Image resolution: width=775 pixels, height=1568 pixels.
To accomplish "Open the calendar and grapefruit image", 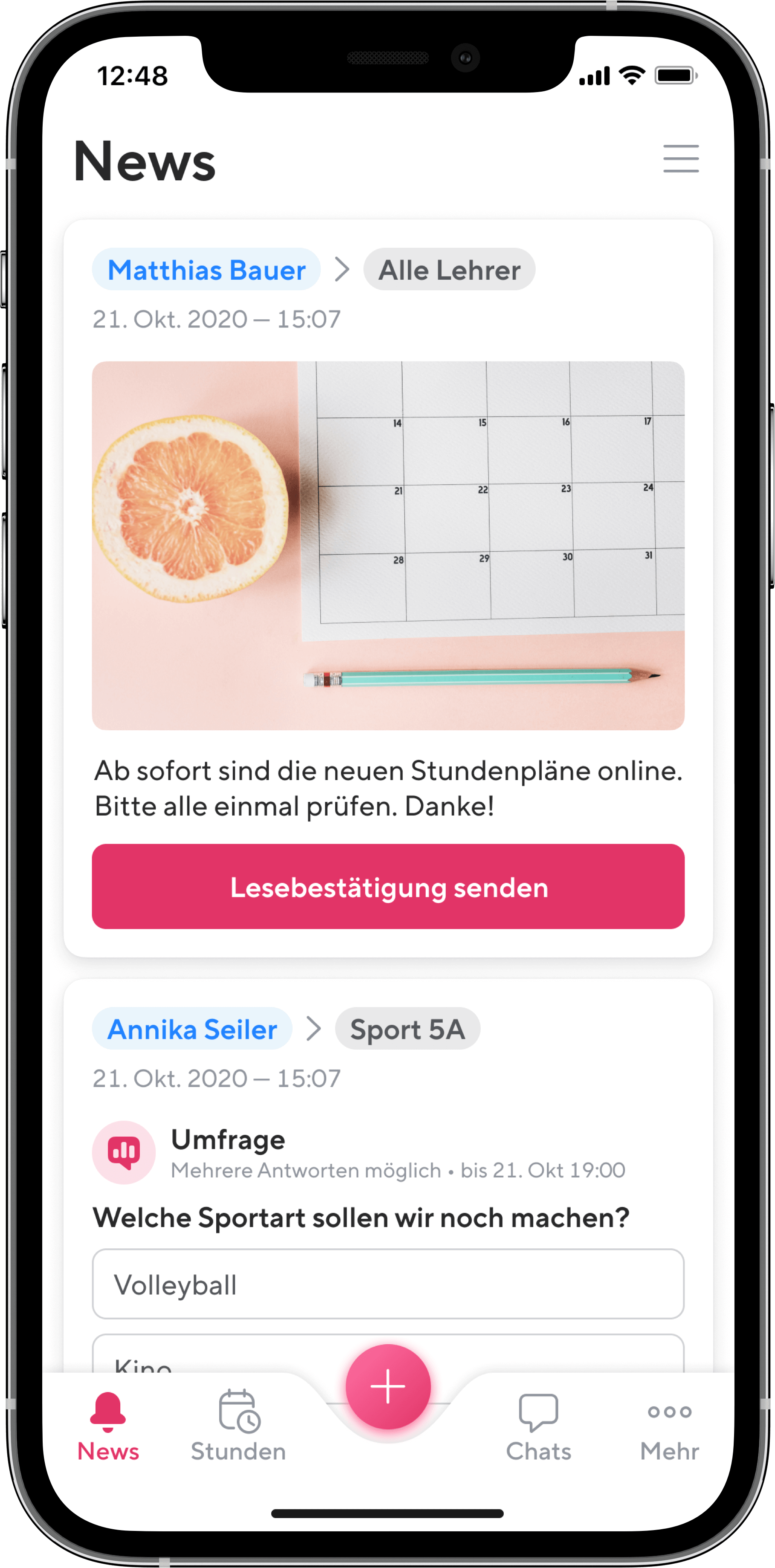I will [389, 545].
